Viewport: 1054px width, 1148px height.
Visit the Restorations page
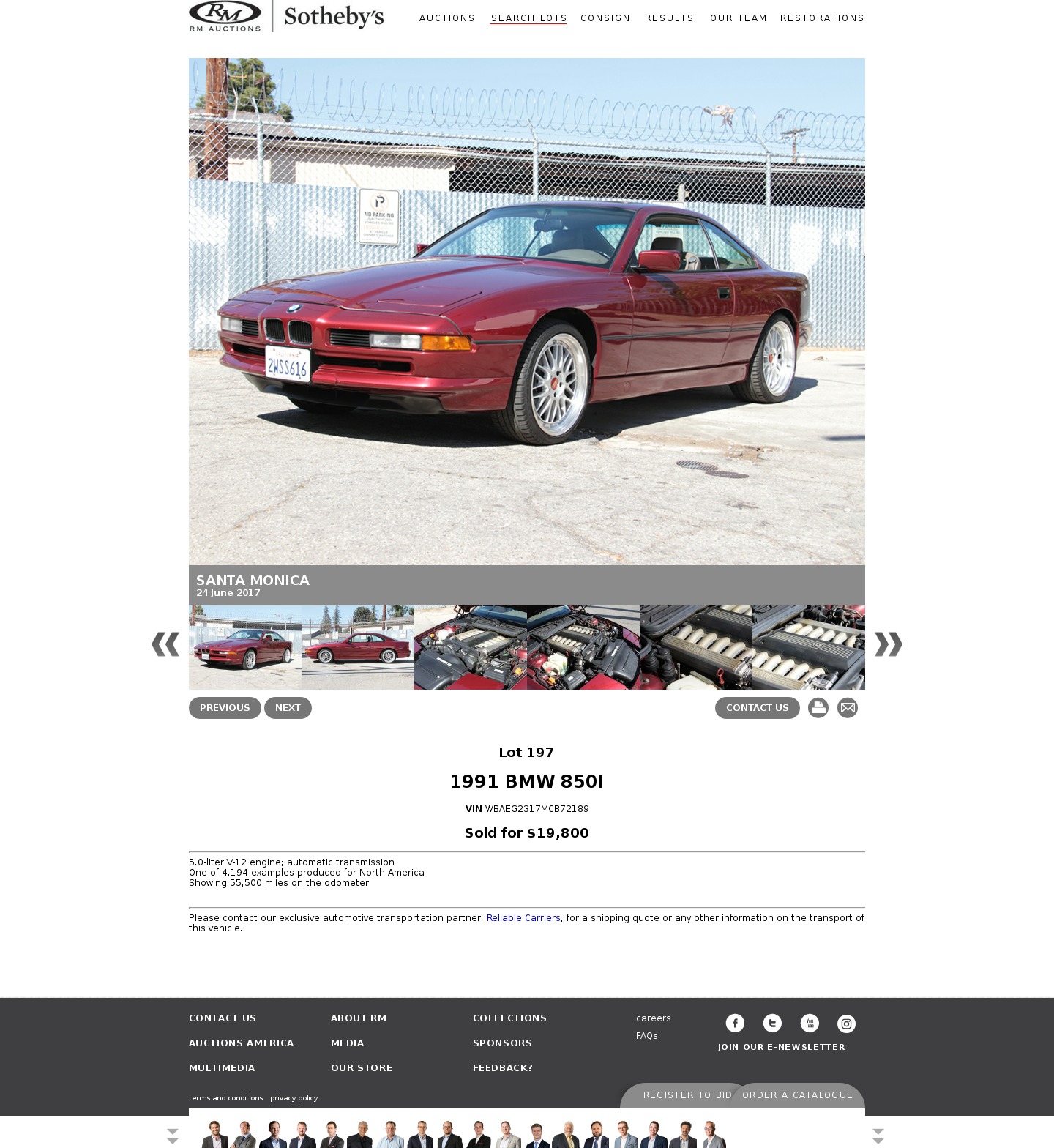(822, 18)
